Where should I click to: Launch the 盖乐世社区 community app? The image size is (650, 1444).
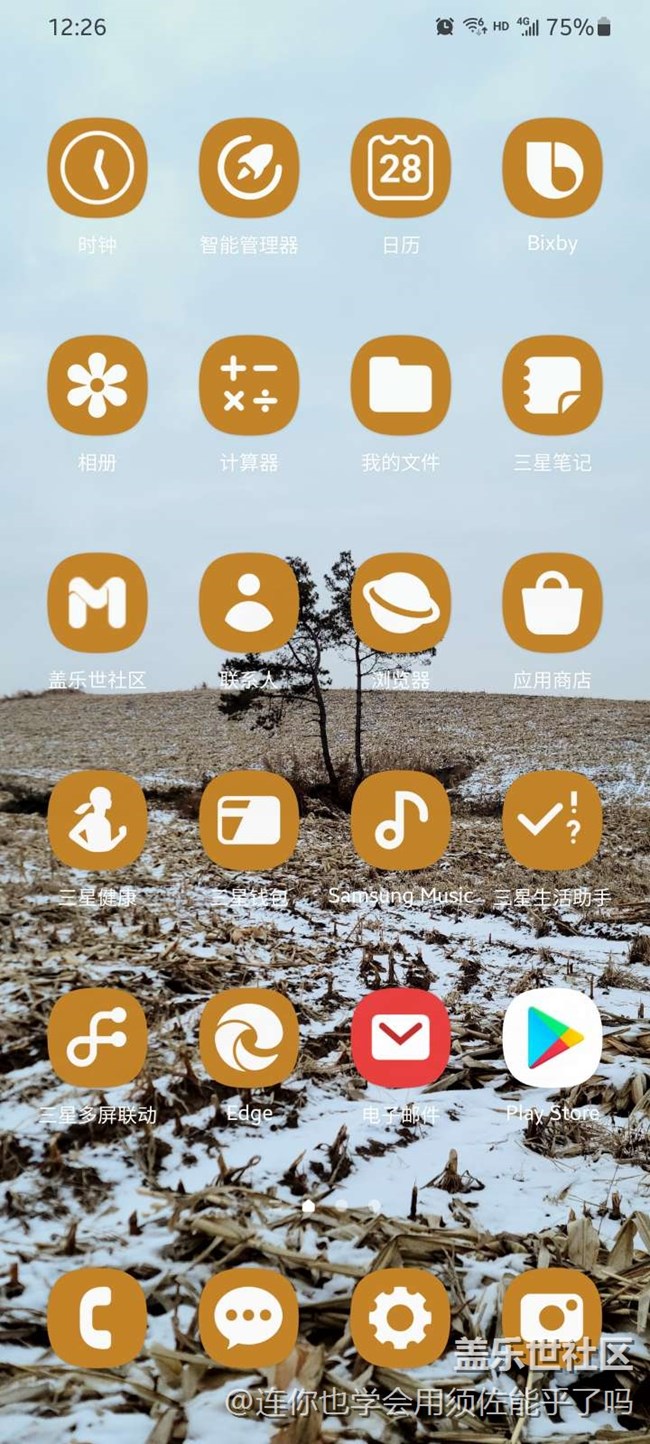point(97,603)
